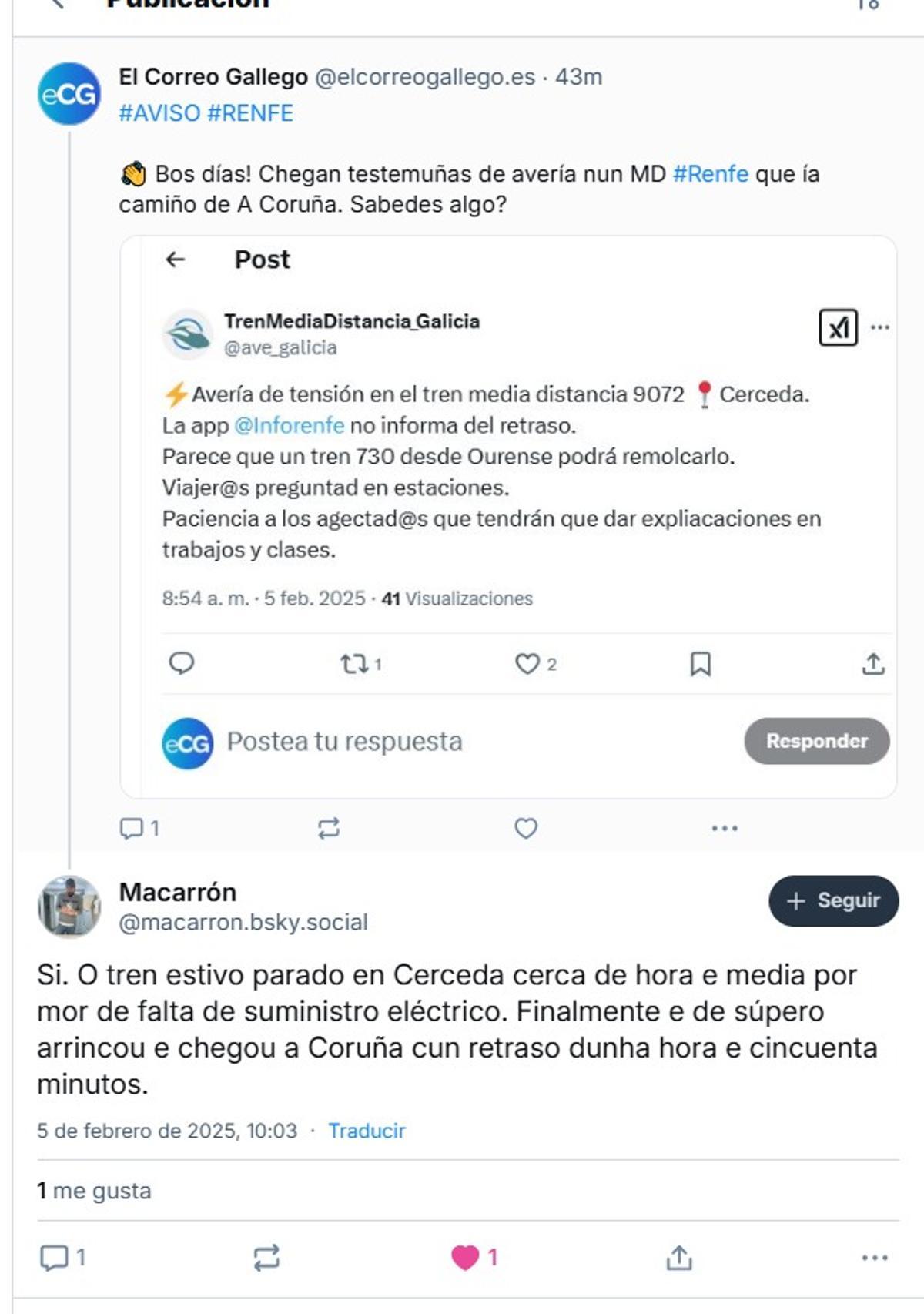Open more options on TrenMediaDistancia post
The height and width of the screenshot is (1314, 924).
(x=880, y=328)
